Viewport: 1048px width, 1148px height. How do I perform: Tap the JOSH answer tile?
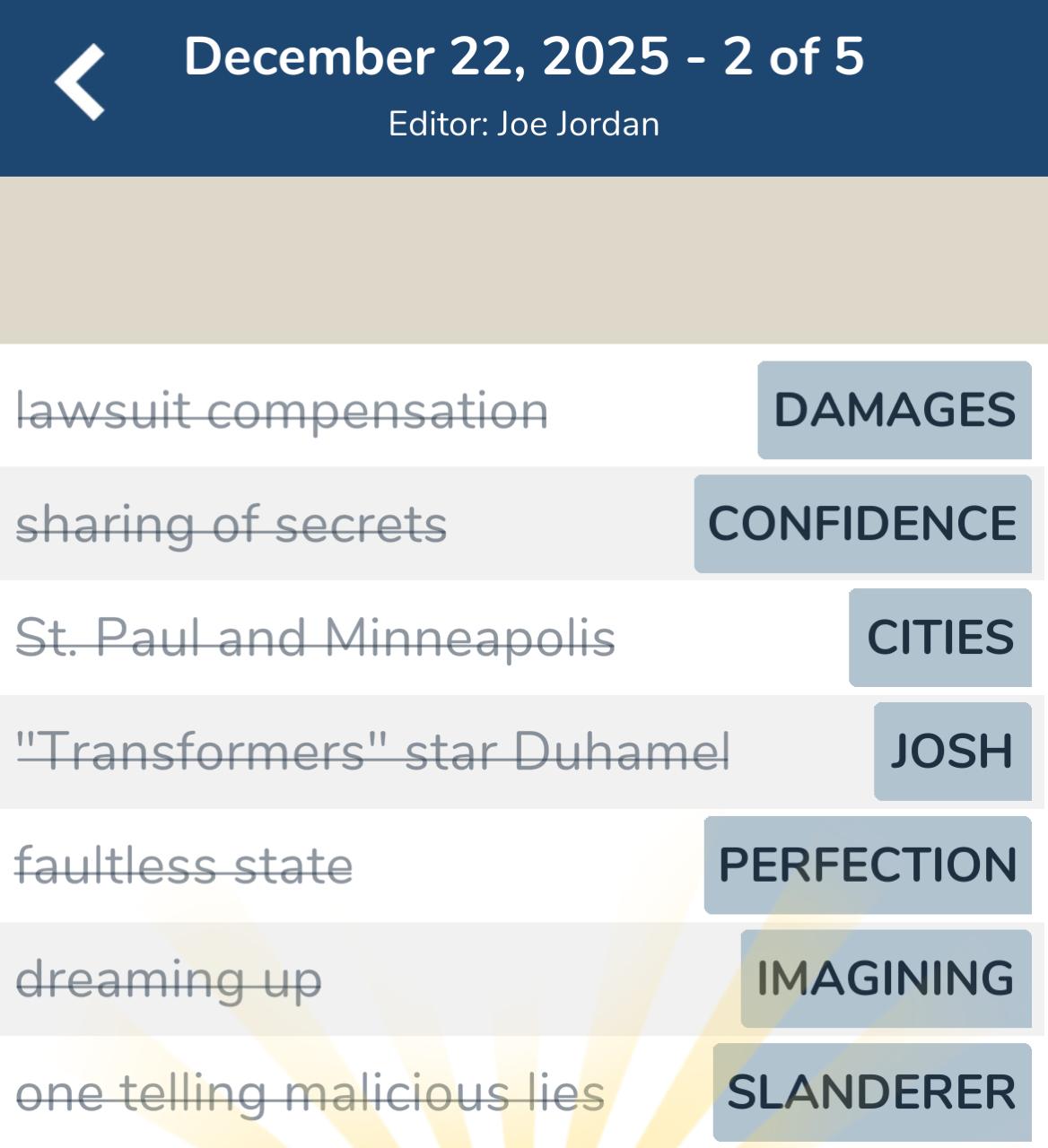pos(952,751)
